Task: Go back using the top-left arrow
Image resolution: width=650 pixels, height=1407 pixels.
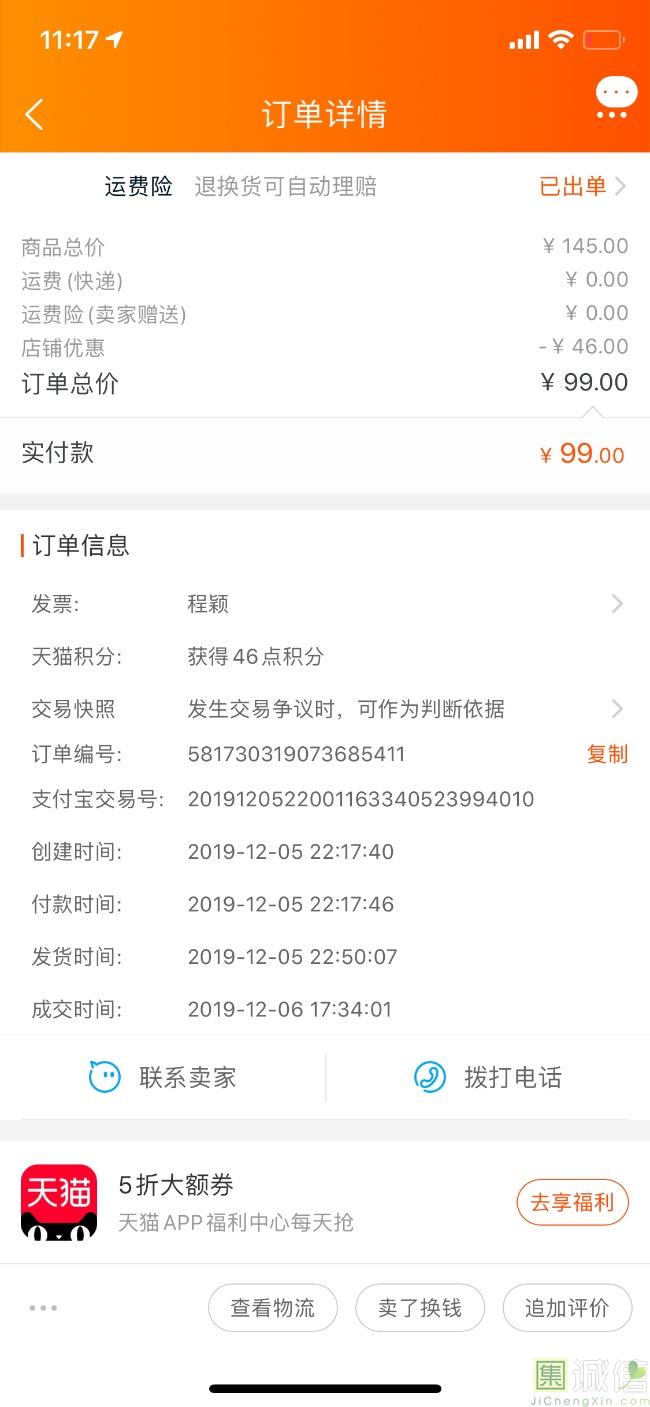Action: tap(34, 114)
